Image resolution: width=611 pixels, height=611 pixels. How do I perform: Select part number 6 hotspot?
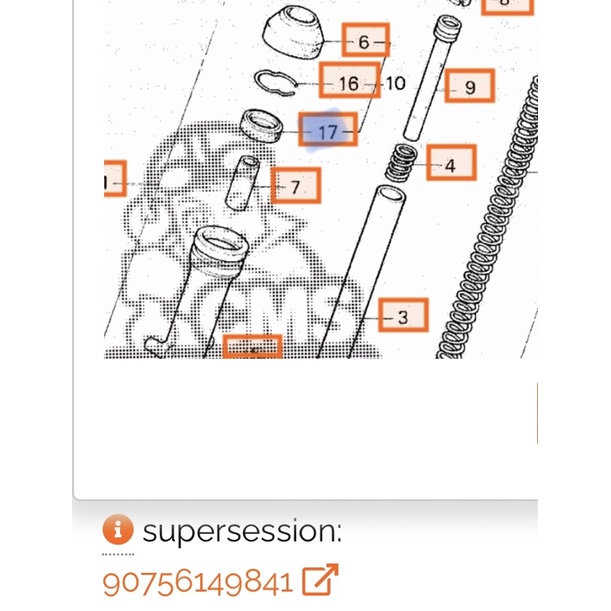365,42
